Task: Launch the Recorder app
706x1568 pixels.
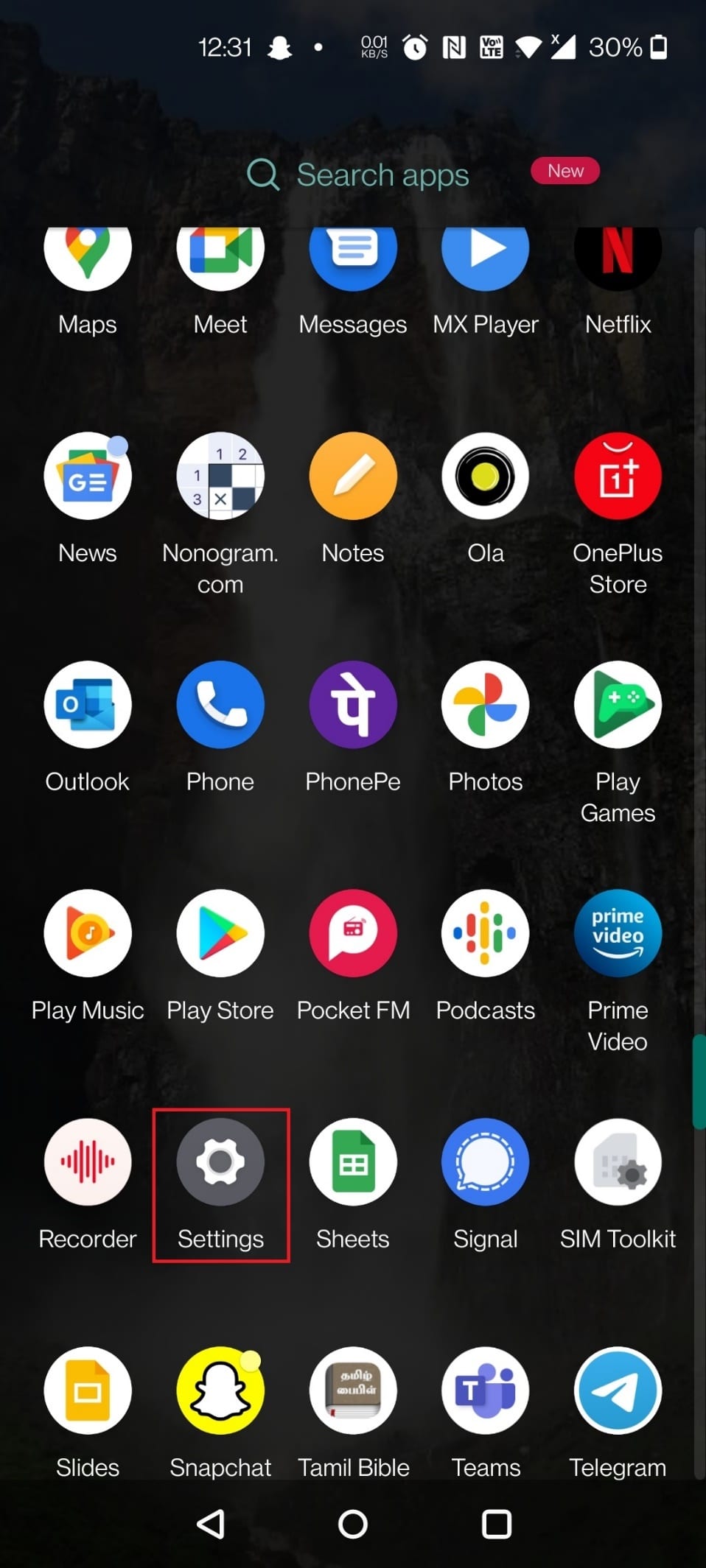Action: point(88,1162)
